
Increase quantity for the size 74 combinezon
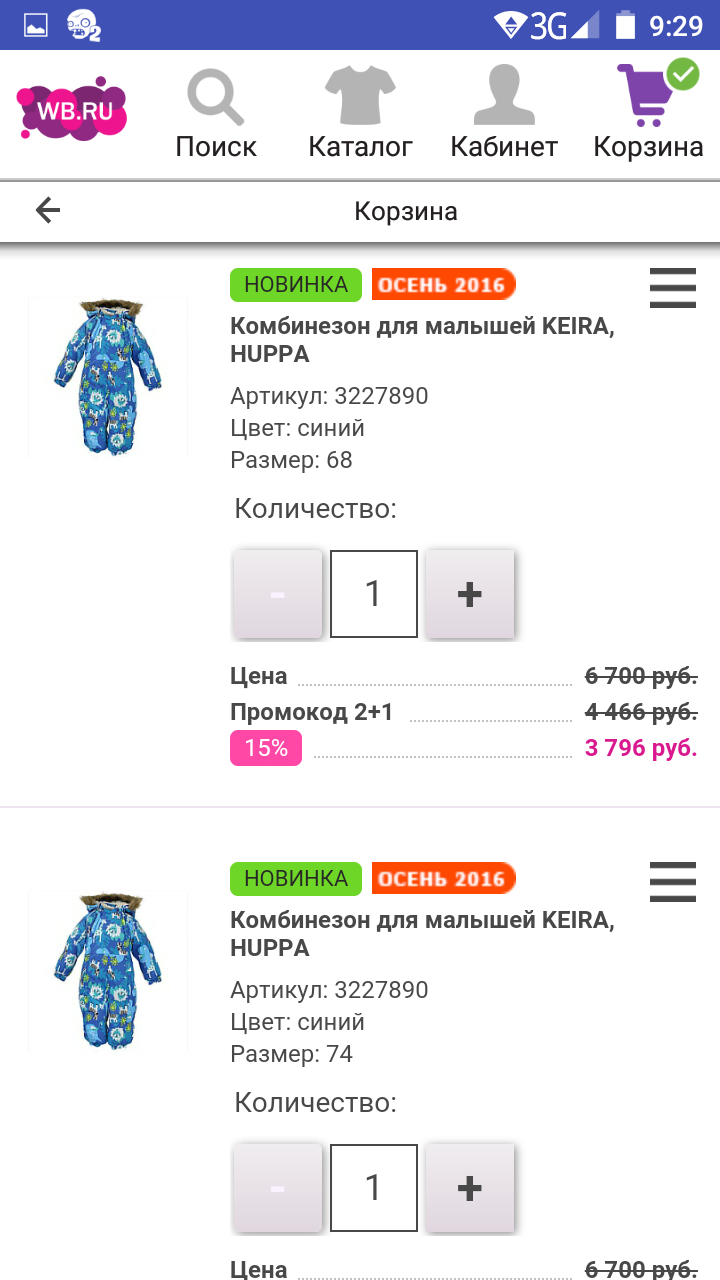pos(469,1188)
